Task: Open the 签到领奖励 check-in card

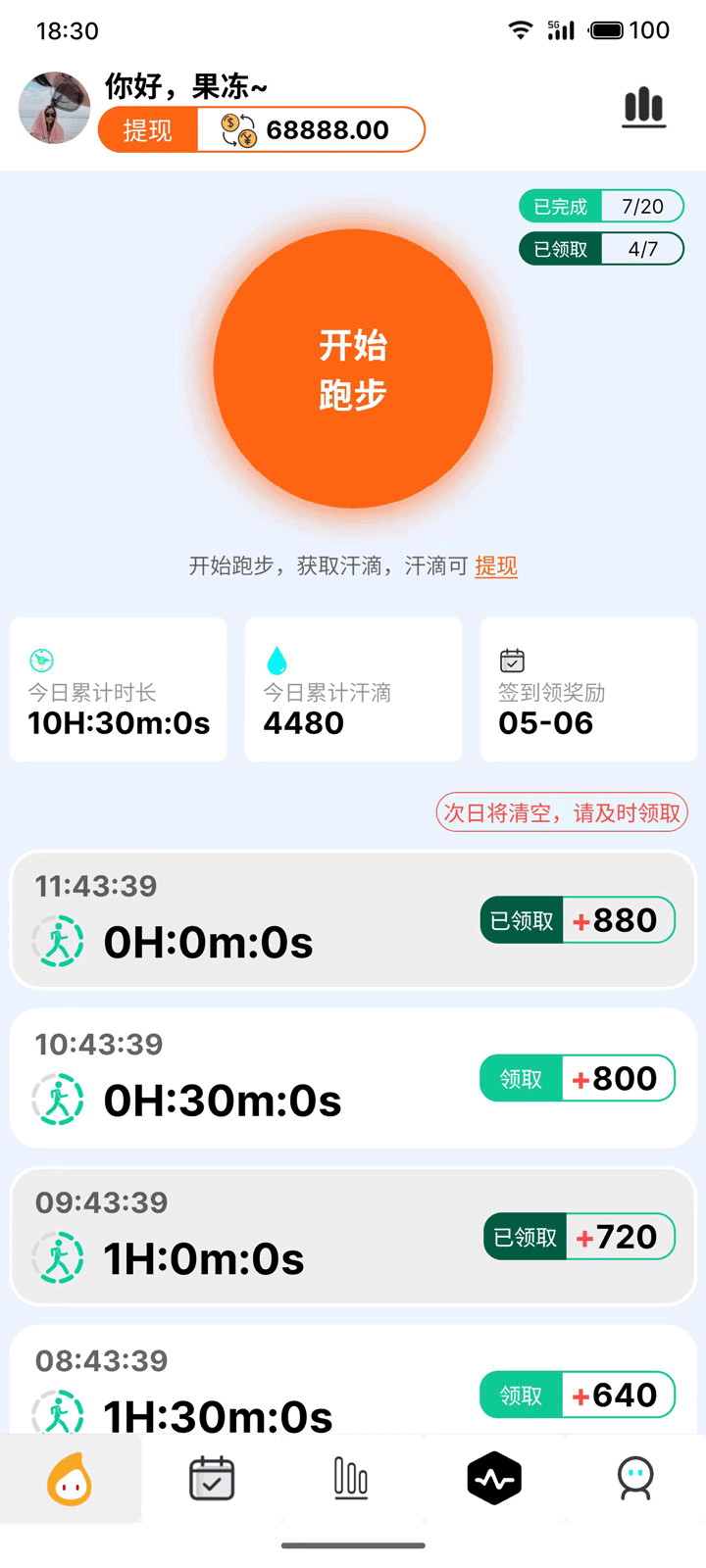Action: pos(588,689)
